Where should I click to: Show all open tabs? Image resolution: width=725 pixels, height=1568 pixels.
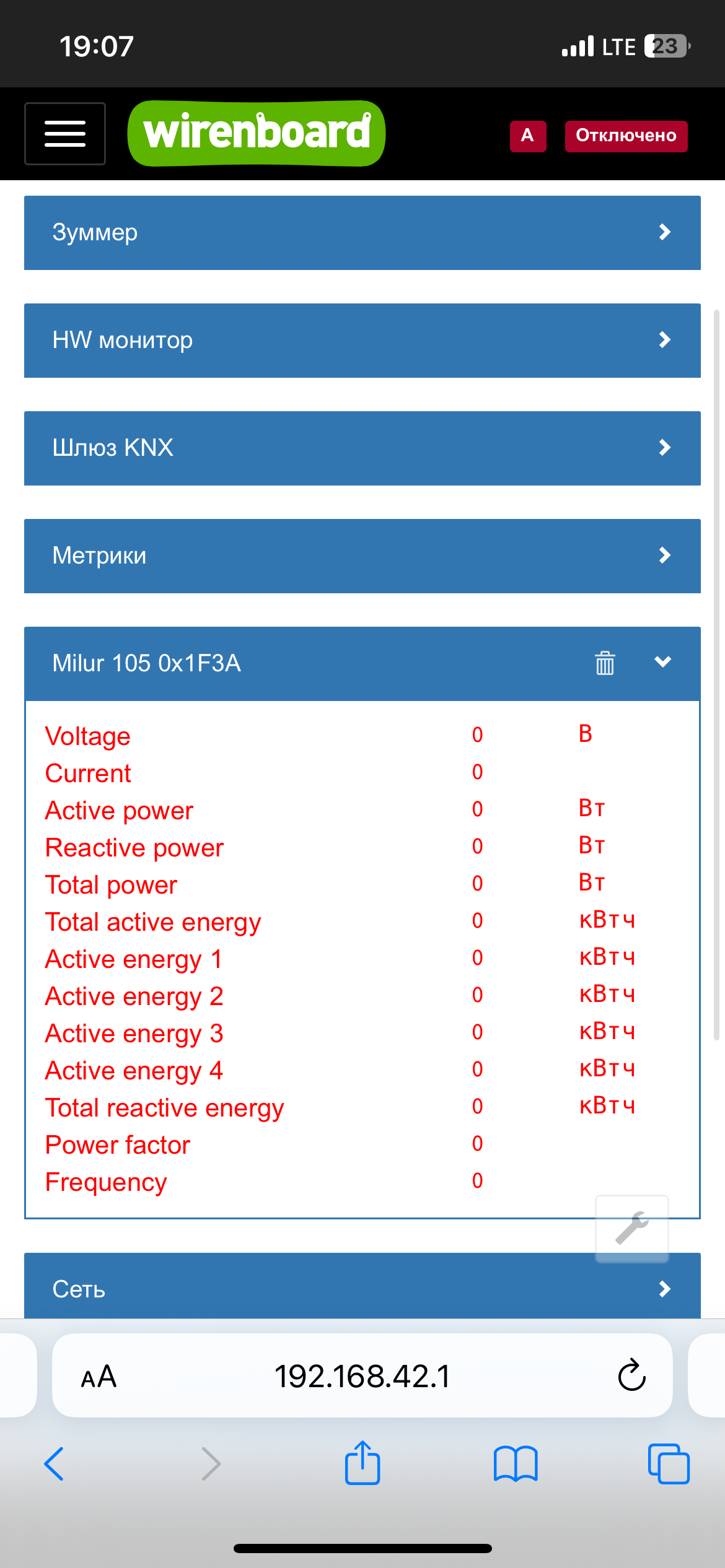[x=669, y=1464]
